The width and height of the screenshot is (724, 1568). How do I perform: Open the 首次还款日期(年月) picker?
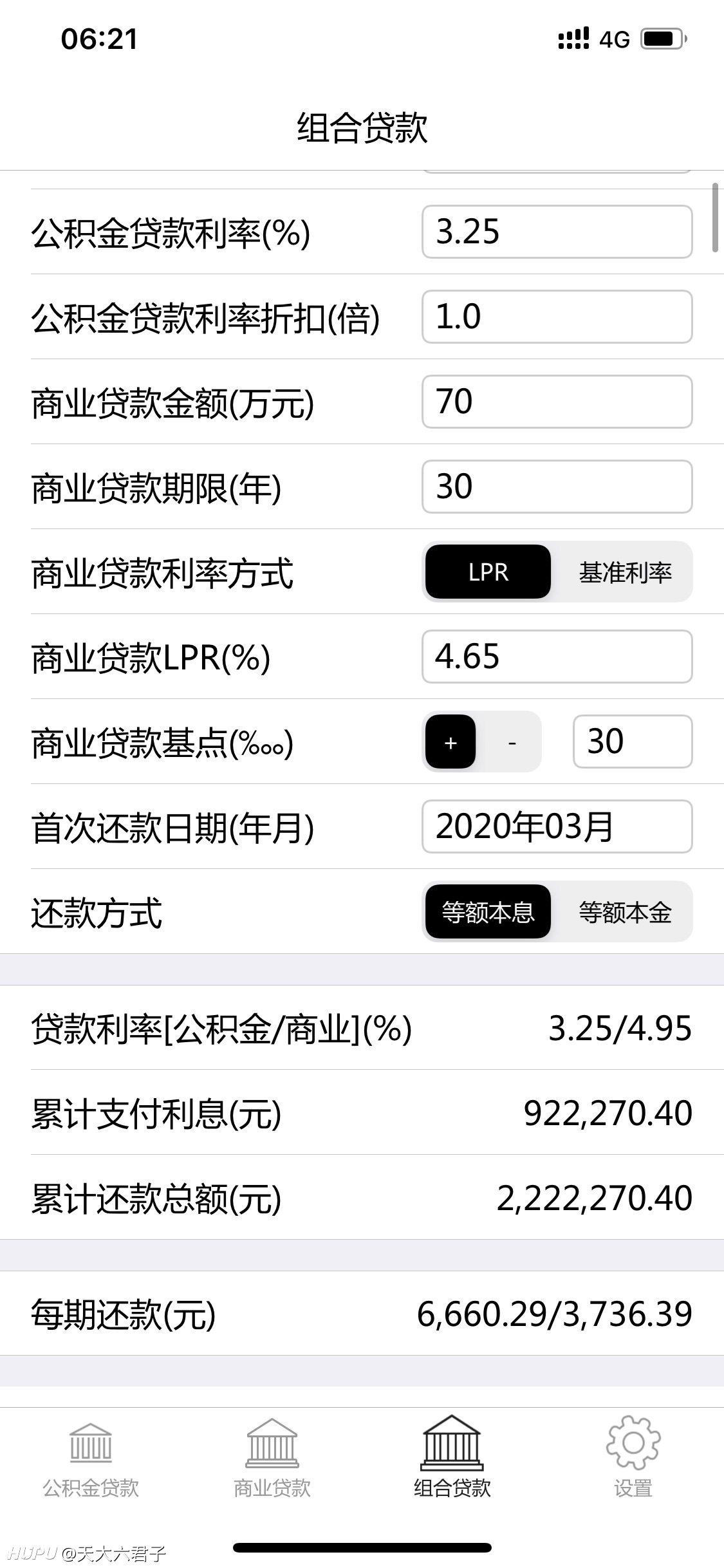pos(557,826)
